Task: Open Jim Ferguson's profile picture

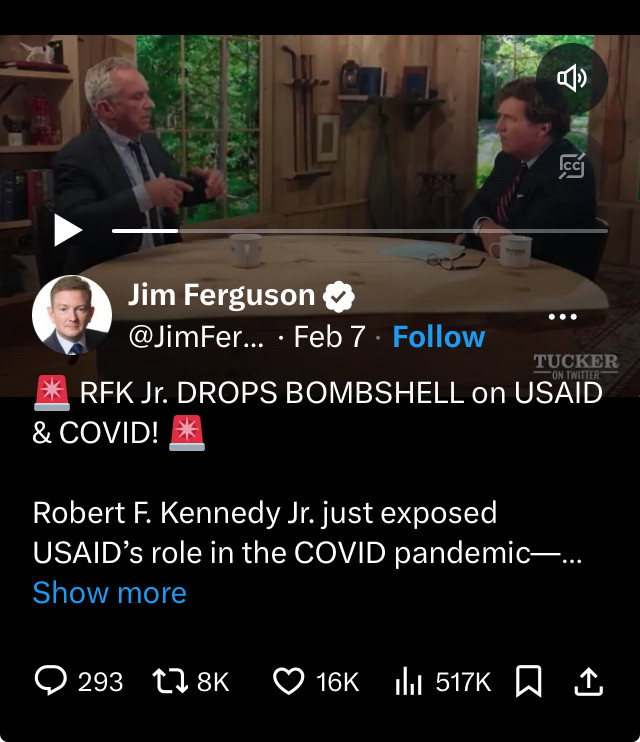Action: [x=72, y=315]
